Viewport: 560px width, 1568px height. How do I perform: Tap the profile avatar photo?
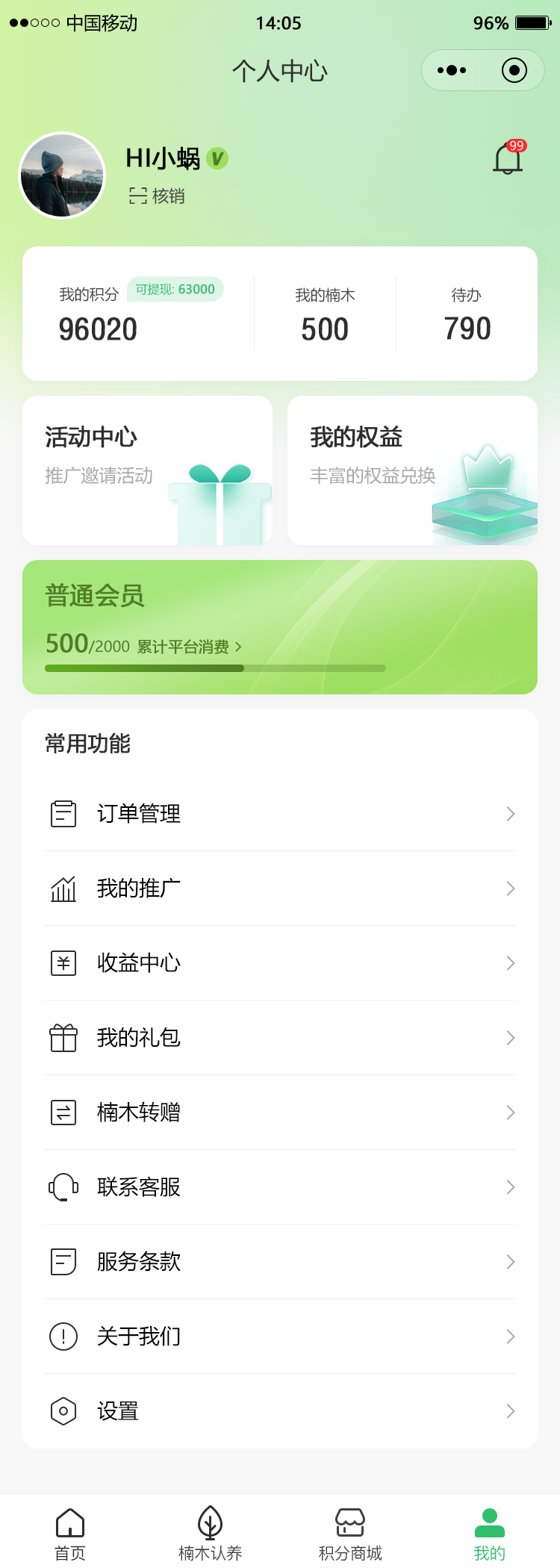[x=62, y=175]
